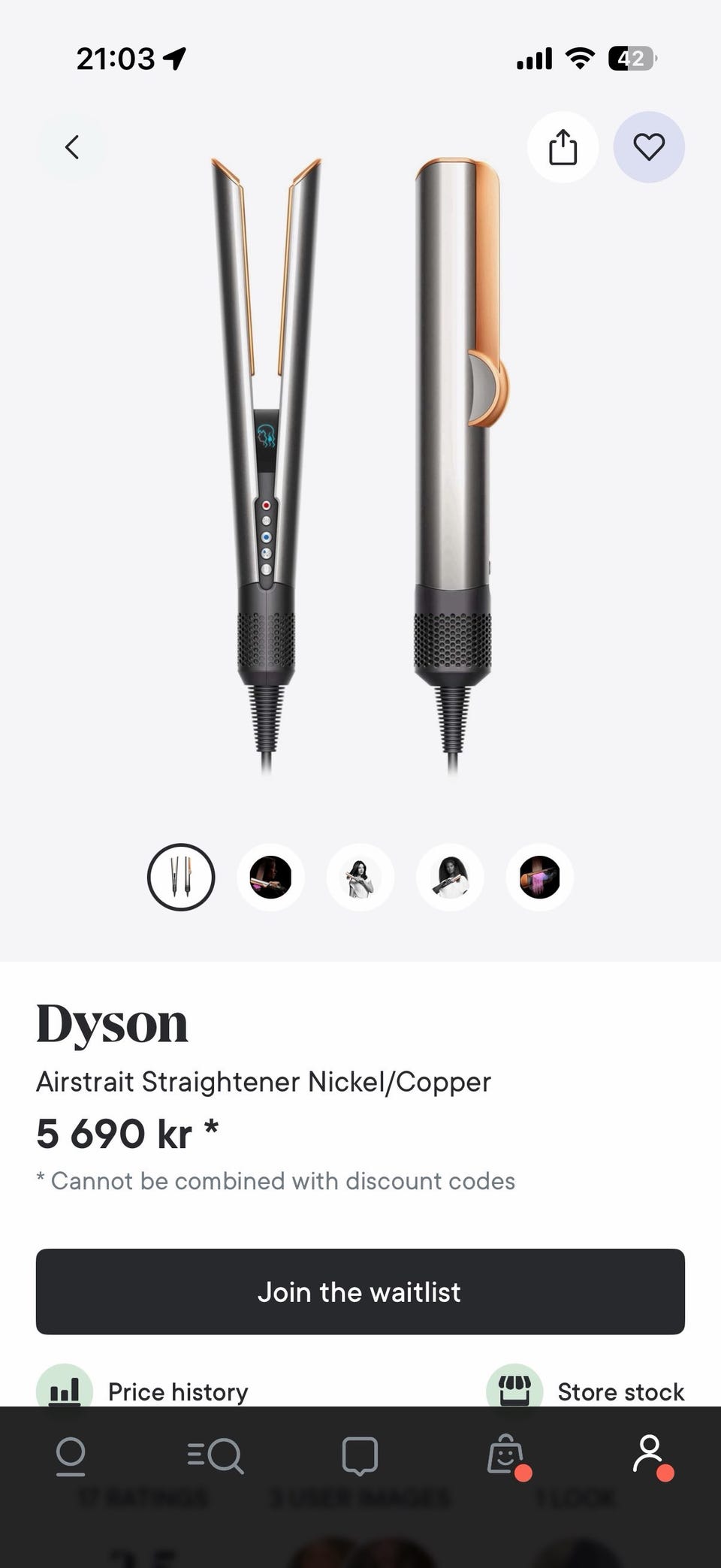
Task: Open the fourth product image thumbnail
Action: click(x=450, y=877)
